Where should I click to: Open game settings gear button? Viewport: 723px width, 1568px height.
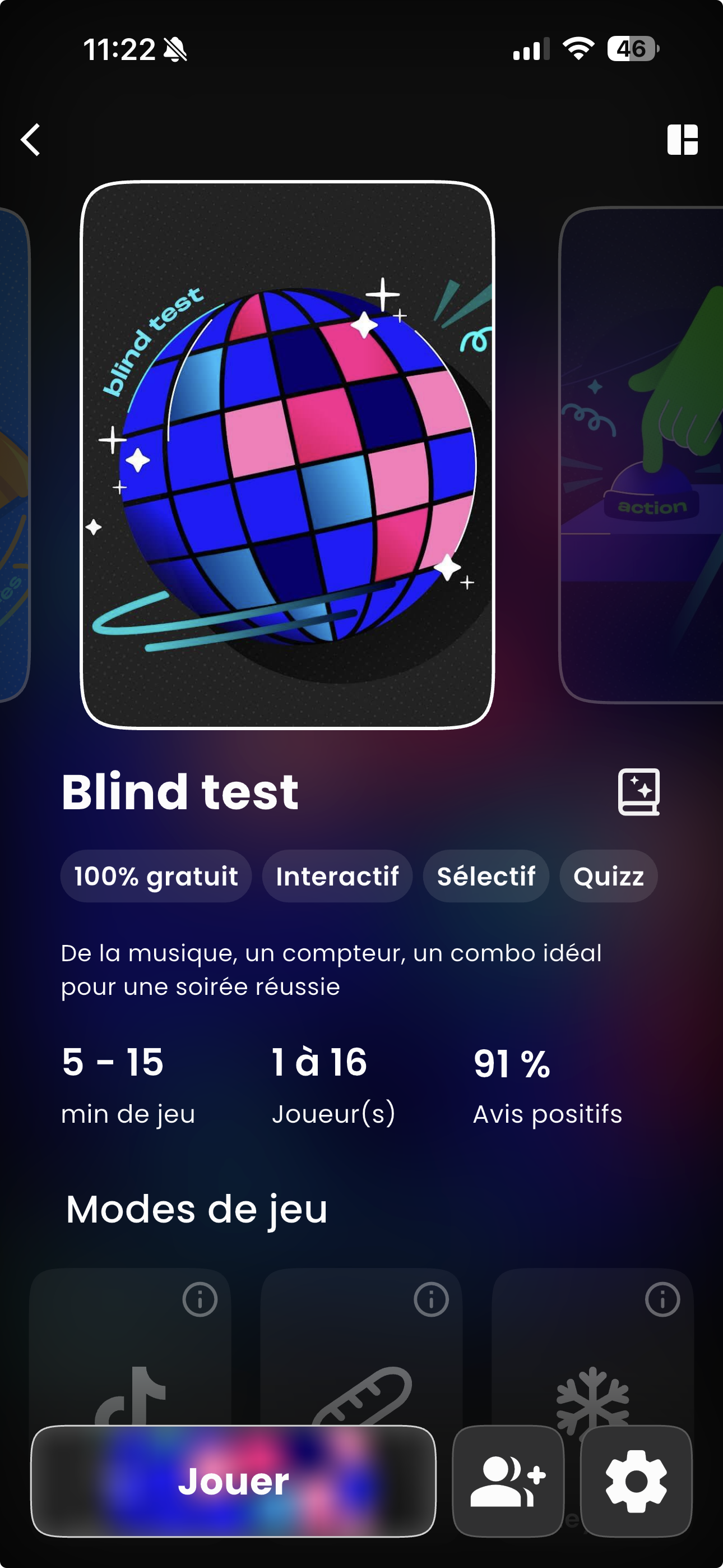[636, 1481]
